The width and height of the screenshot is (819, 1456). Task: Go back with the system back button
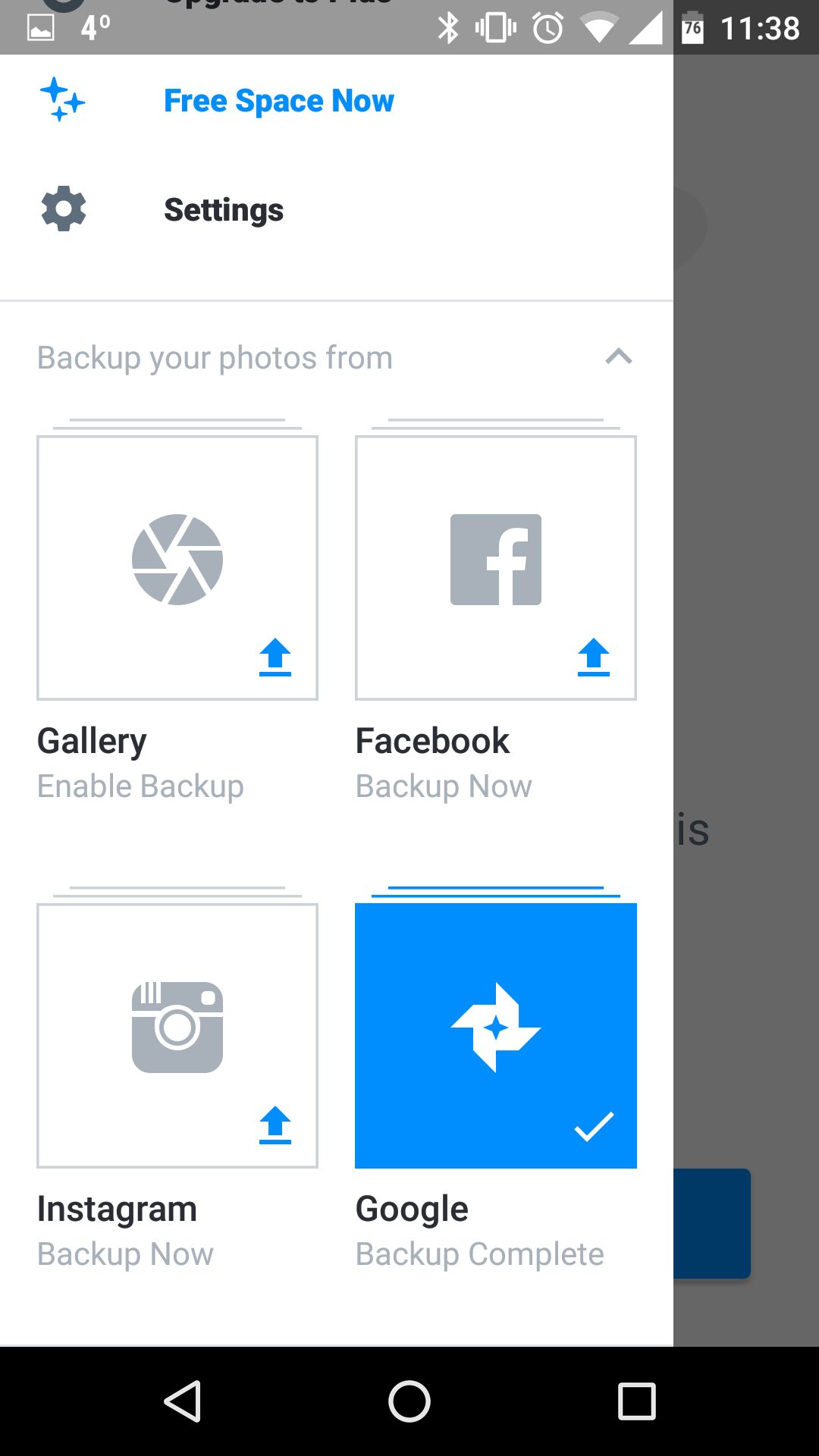point(183,1401)
